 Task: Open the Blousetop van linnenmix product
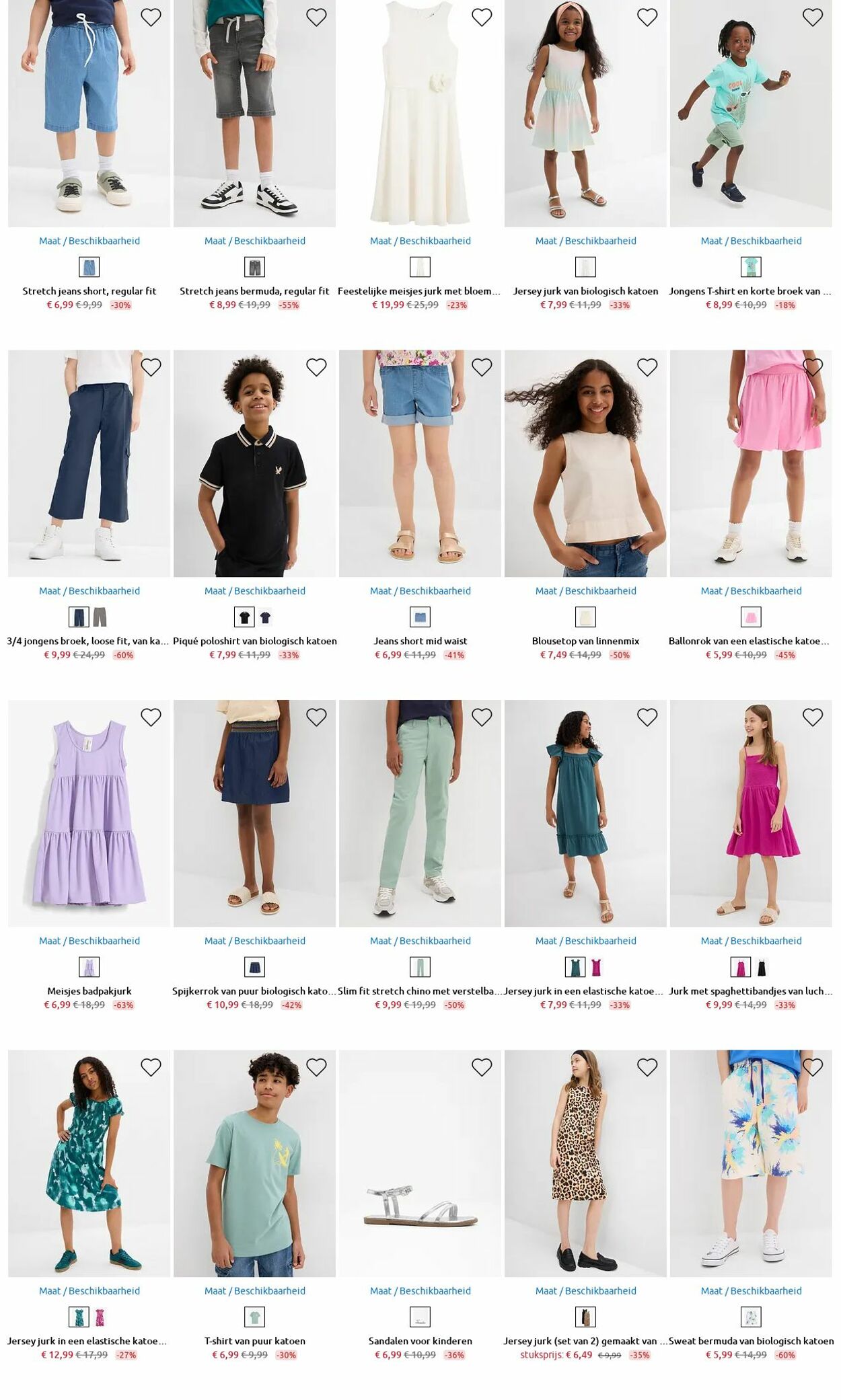[585, 641]
